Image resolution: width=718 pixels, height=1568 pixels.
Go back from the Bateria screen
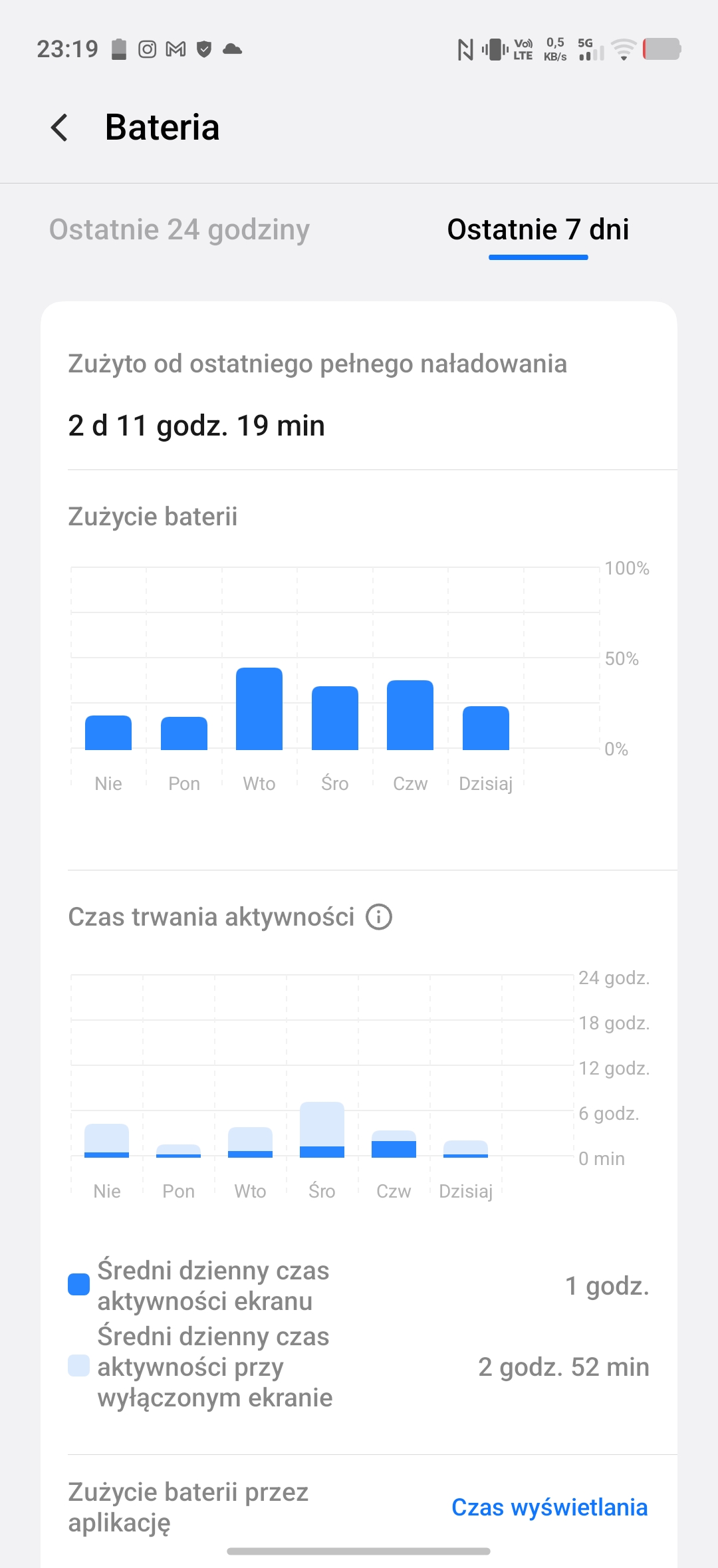click(x=60, y=127)
